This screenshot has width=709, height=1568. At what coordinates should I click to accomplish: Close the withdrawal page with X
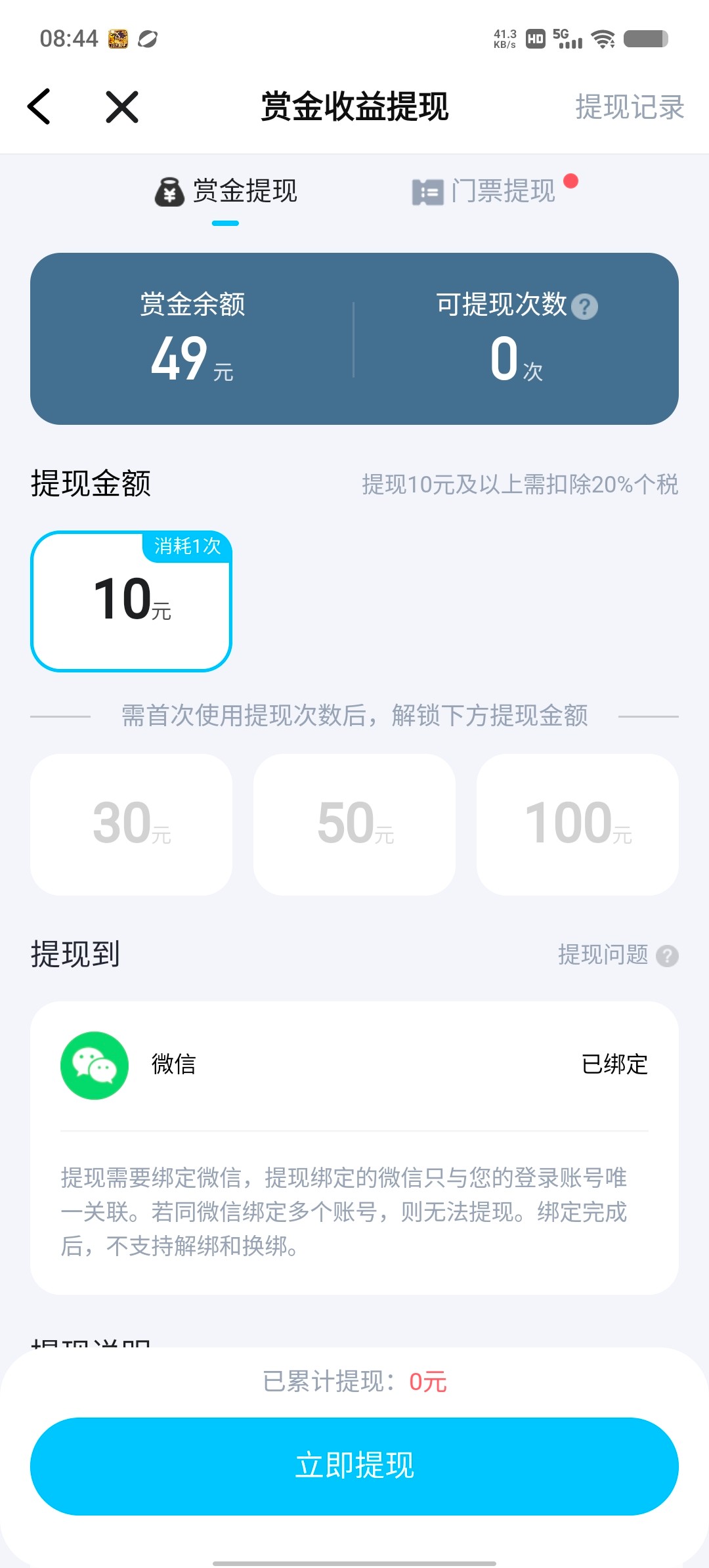pyautogui.click(x=122, y=106)
